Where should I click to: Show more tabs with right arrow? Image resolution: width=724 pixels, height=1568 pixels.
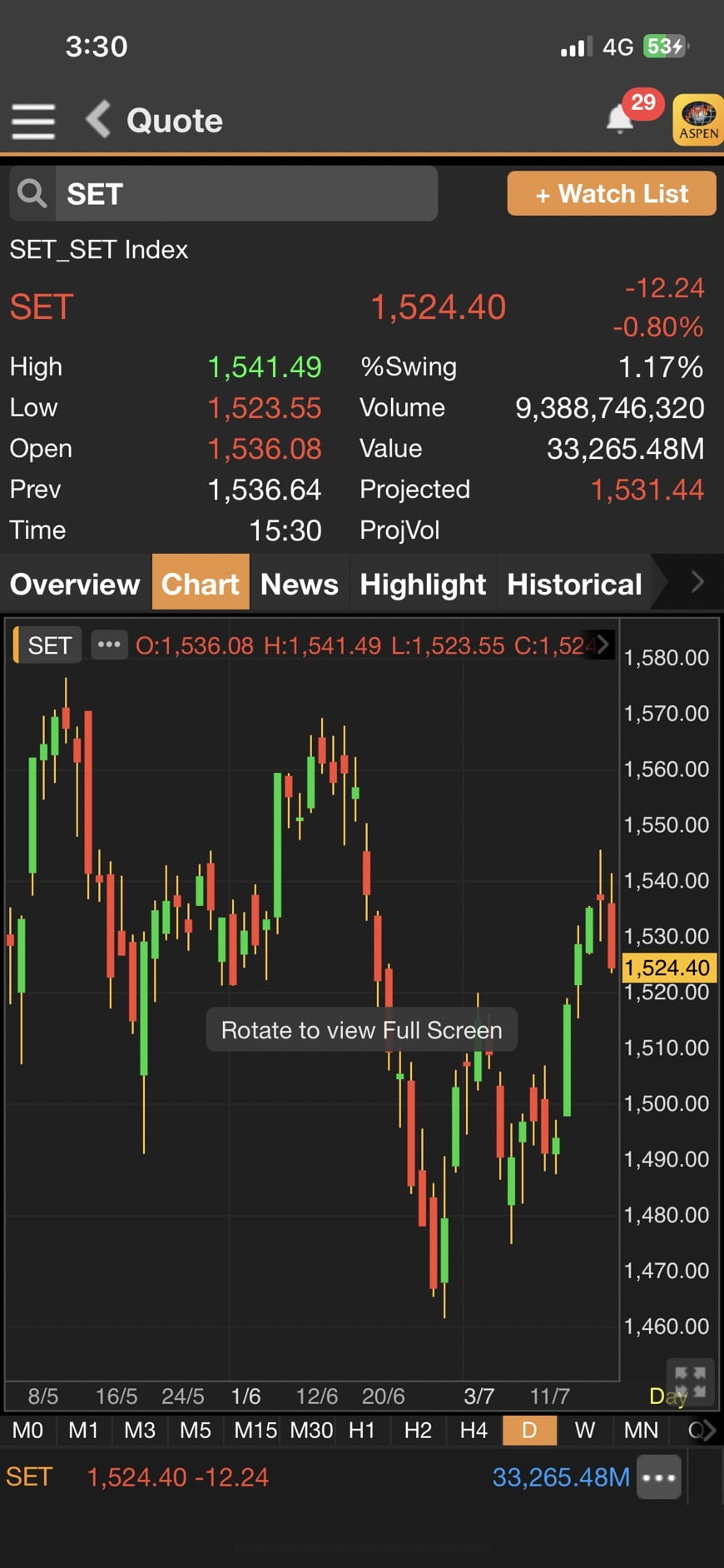click(697, 582)
